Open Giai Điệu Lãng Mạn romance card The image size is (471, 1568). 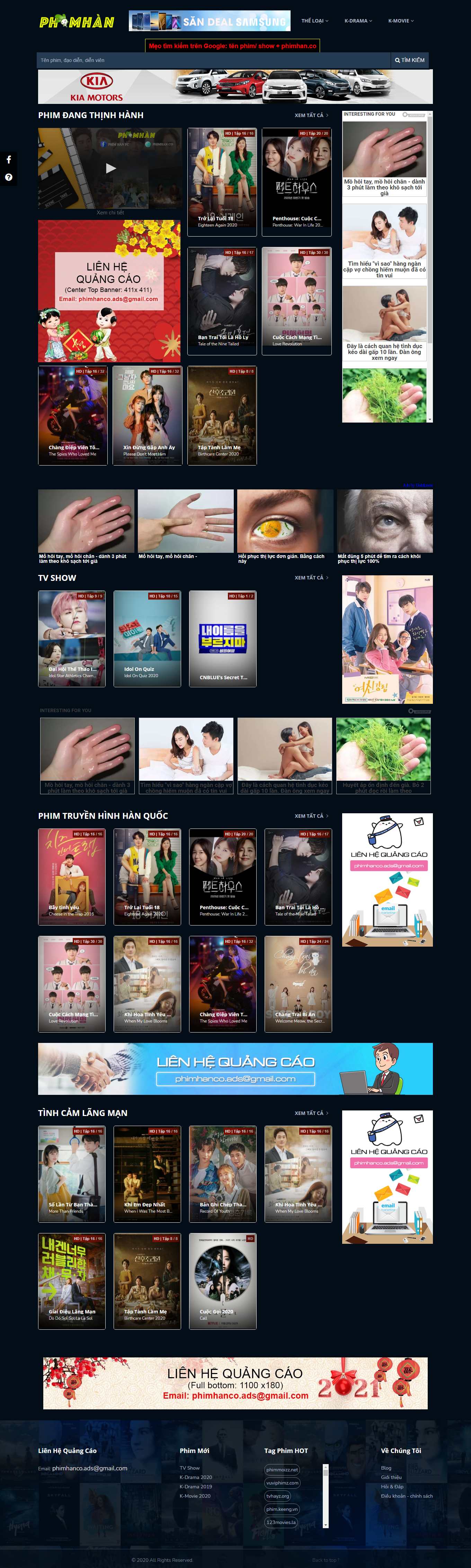click(72, 1281)
